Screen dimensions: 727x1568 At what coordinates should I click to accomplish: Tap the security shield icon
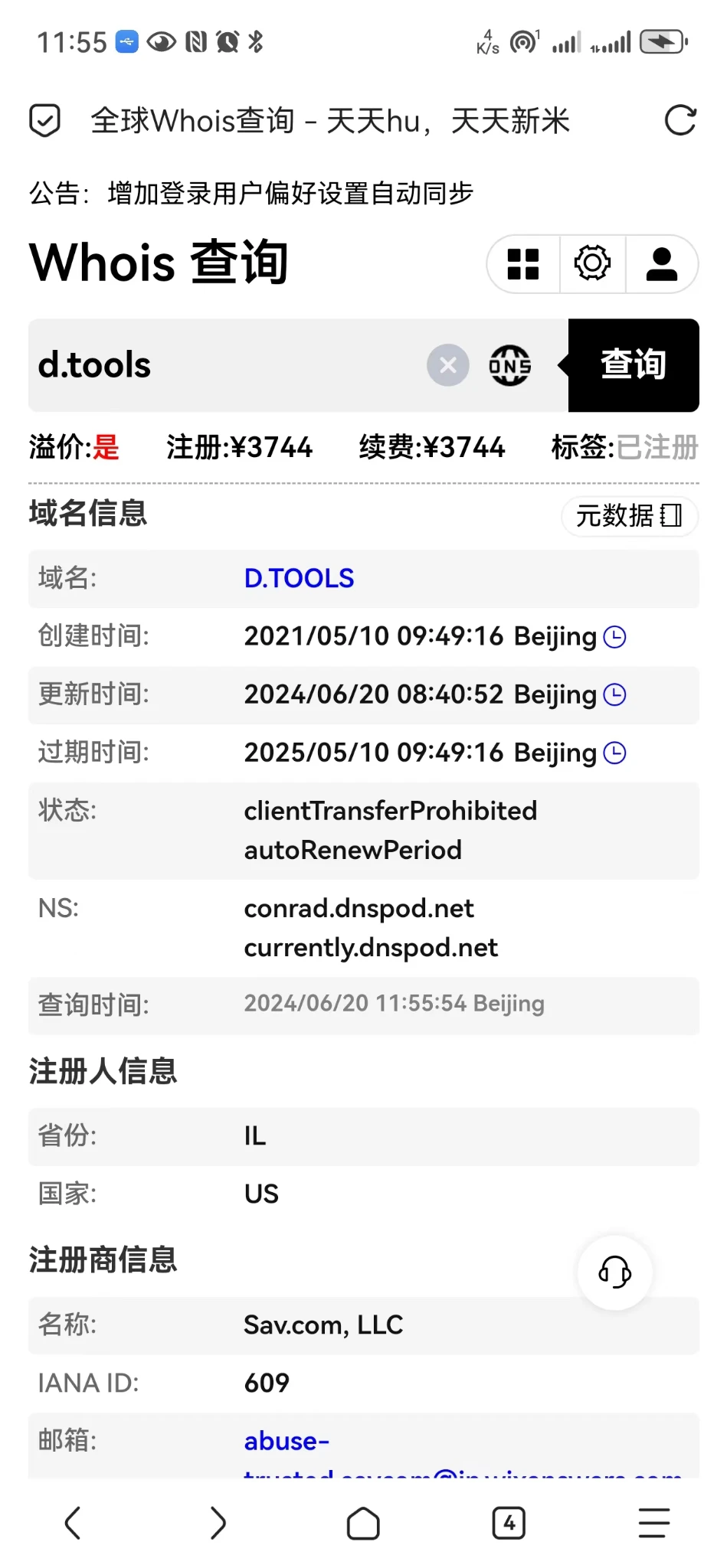(45, 121)
